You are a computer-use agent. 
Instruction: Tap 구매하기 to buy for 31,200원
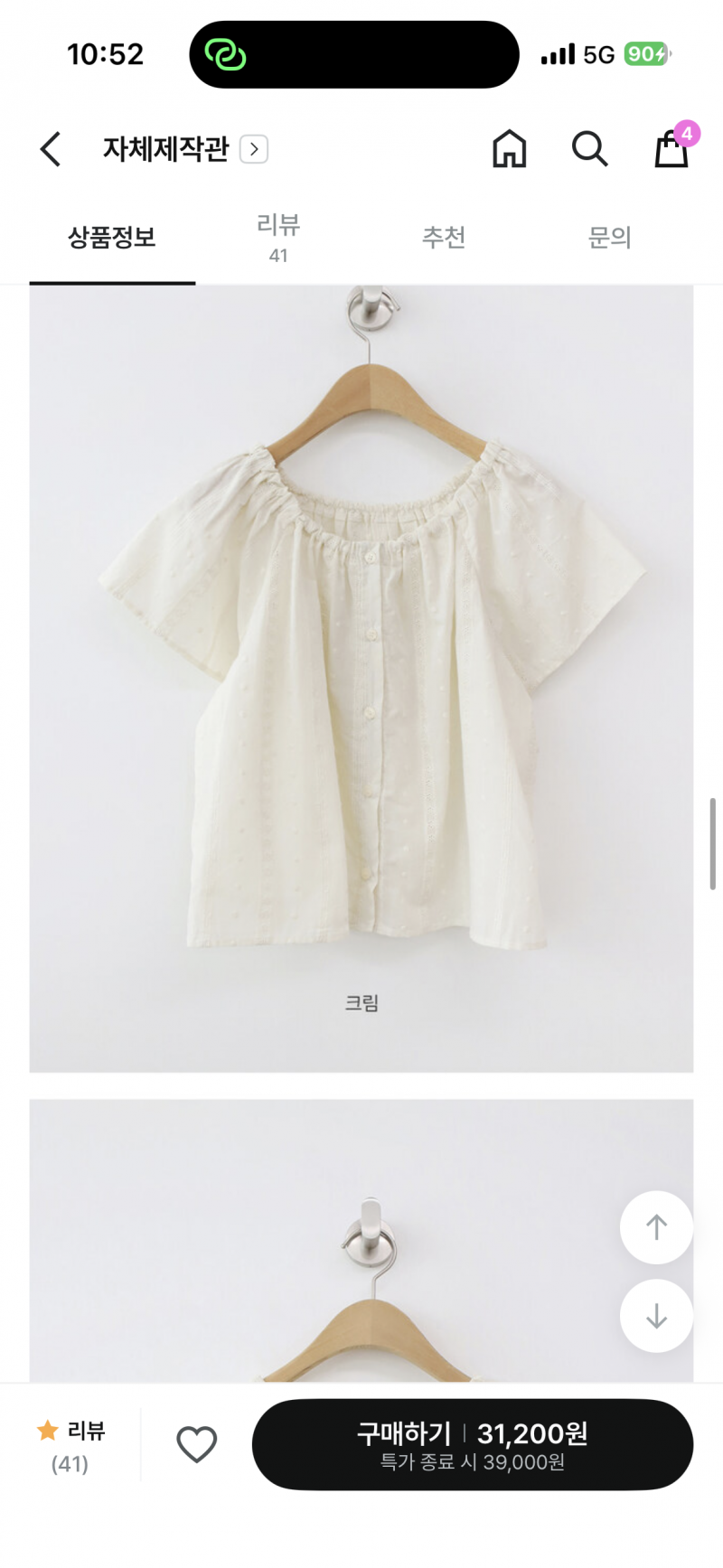472,1444
